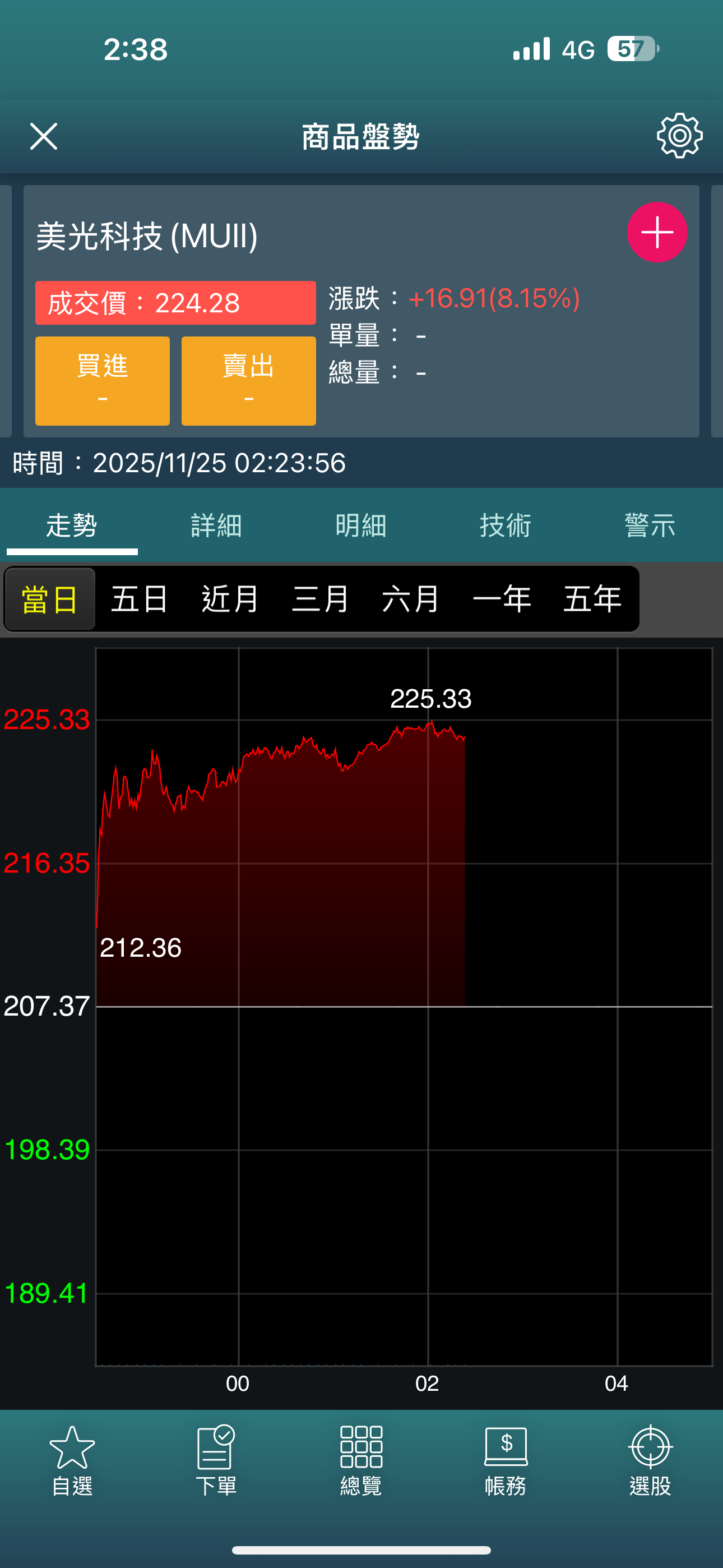Image resolution: width=723 pixels, height=1568 pixels.
Task: Tap the 賣出 sell button
Action: point(248,380)
